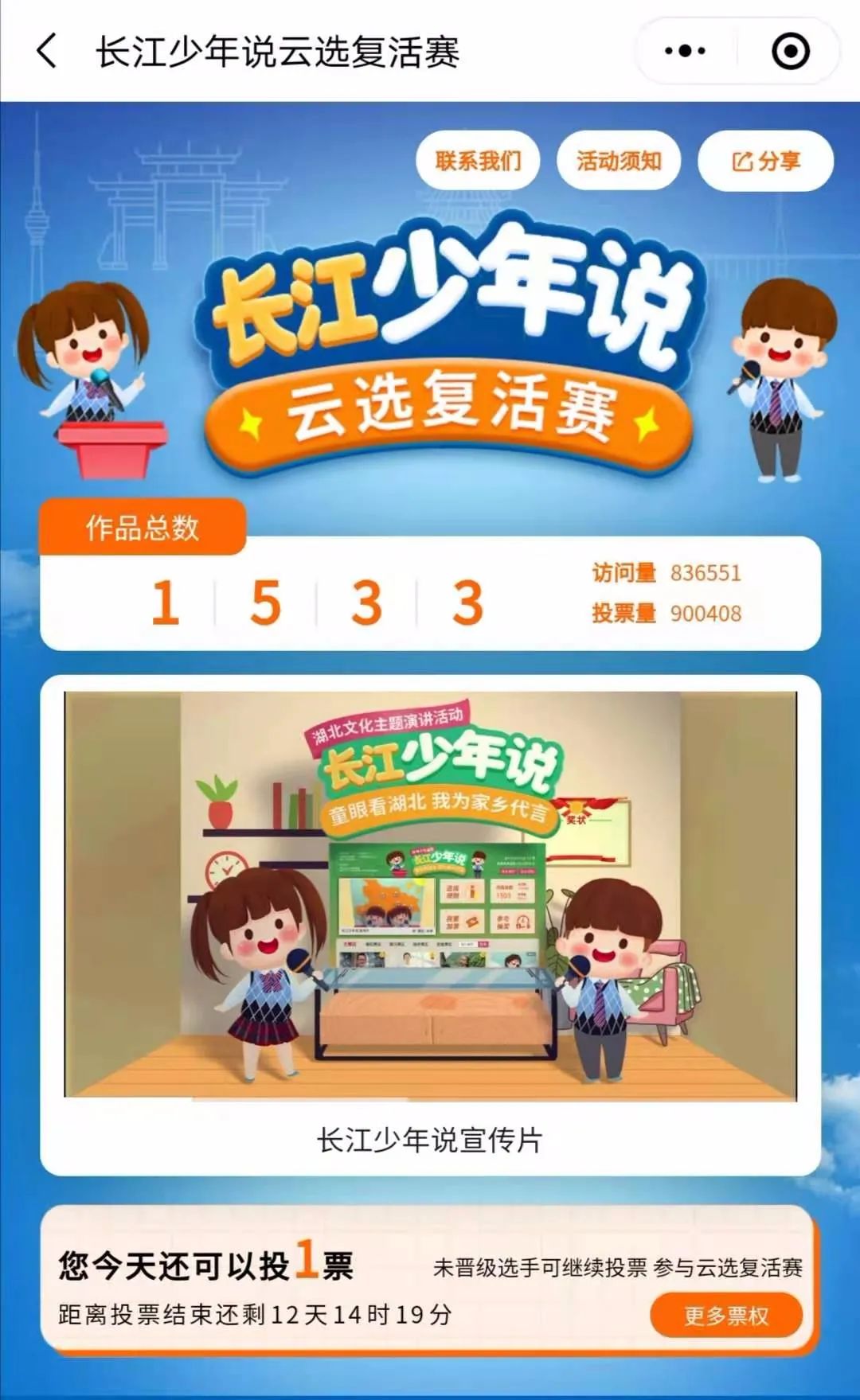Open 活动须知 activity notice
Image resolution: width=860 pixels, height=1400 pixels.
pyautogui.click(x=619, y=161)
